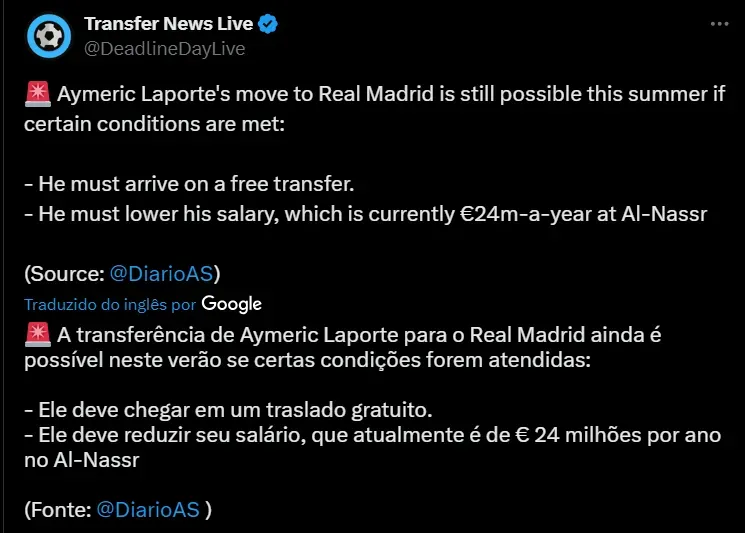Open the Transfer News Live account name

pos(168,24)
